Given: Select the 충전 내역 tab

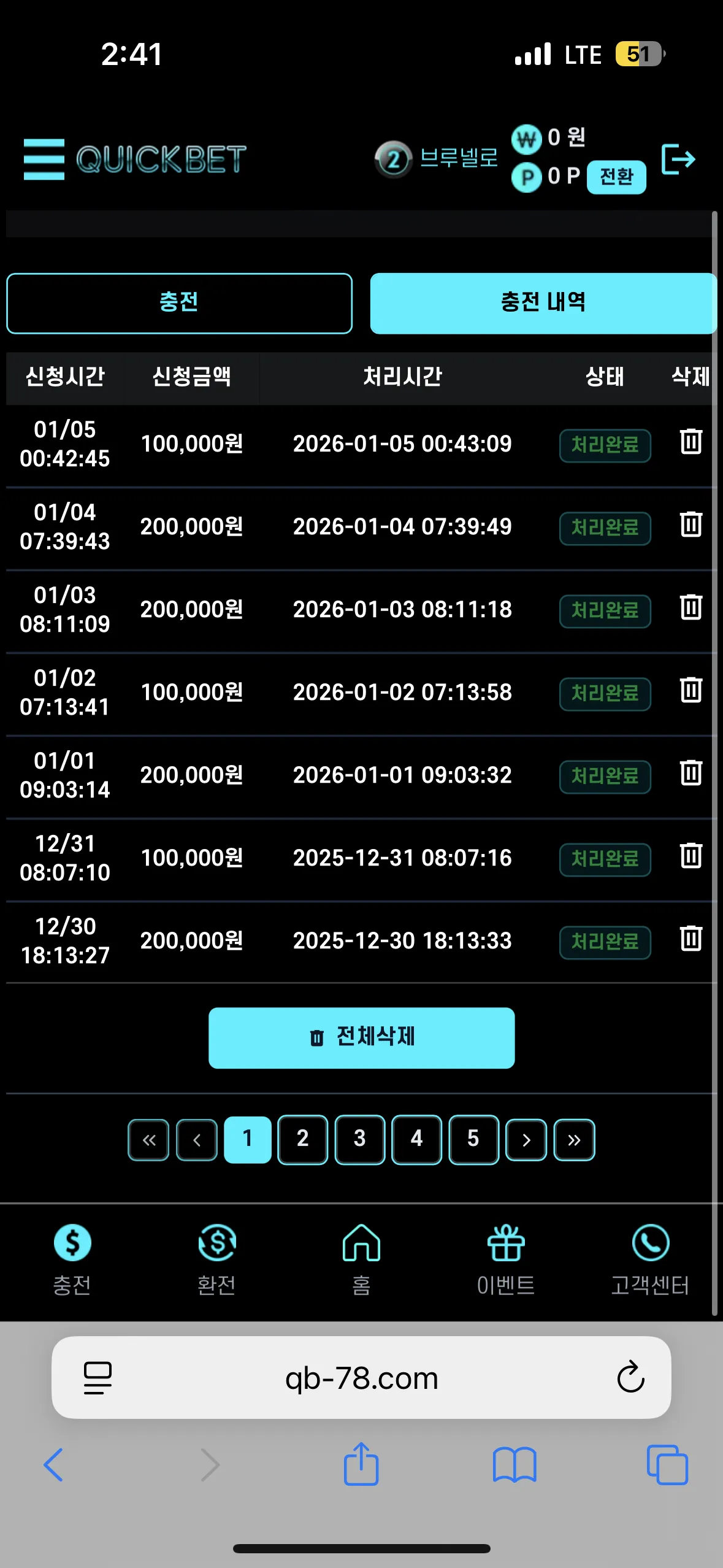Looking at the screenshot, I should point(543,303).
